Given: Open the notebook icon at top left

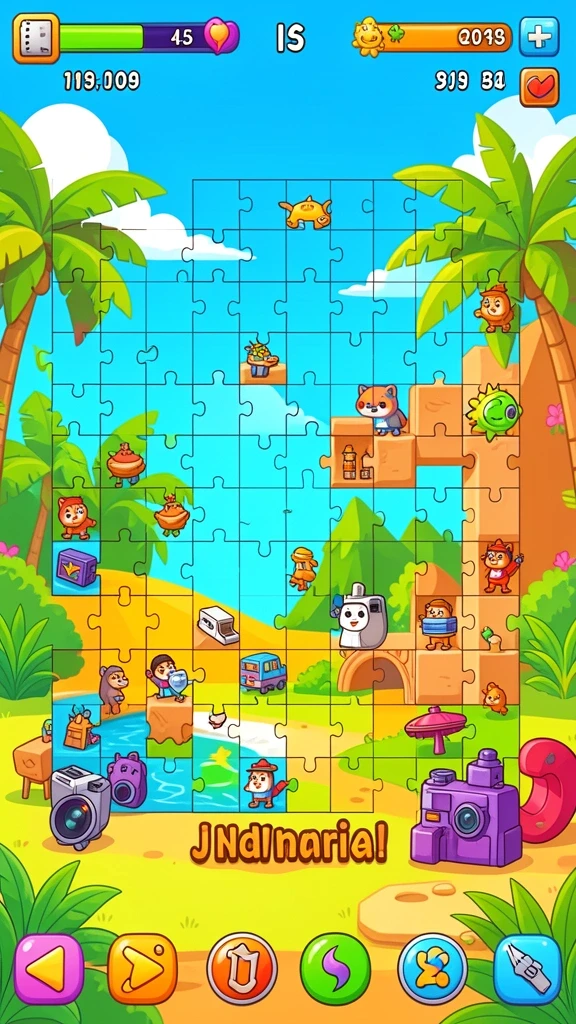Looking at the screenshot, I should [x=35, y=38].
